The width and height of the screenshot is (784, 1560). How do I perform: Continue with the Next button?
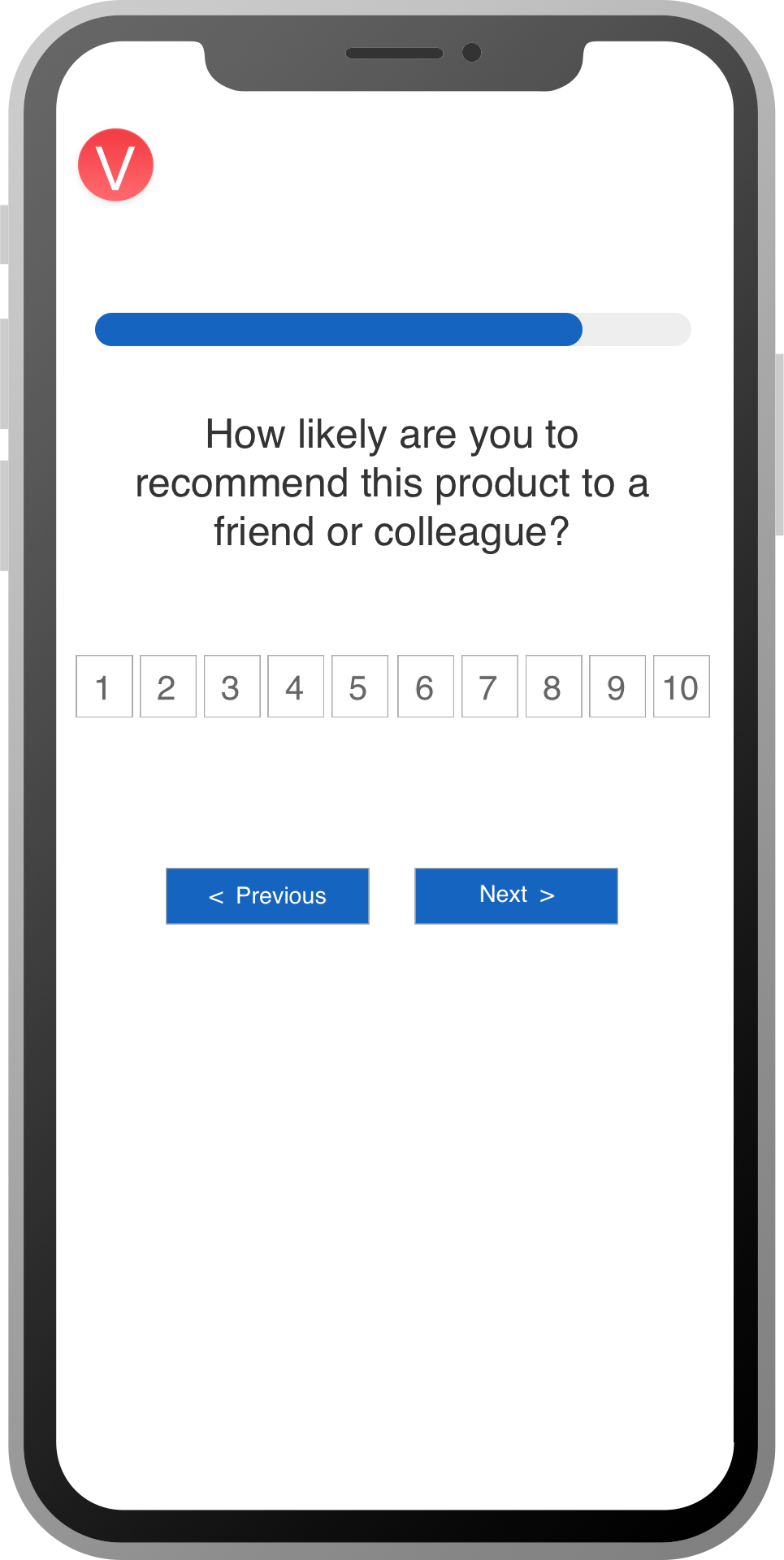tap(516, 896)
